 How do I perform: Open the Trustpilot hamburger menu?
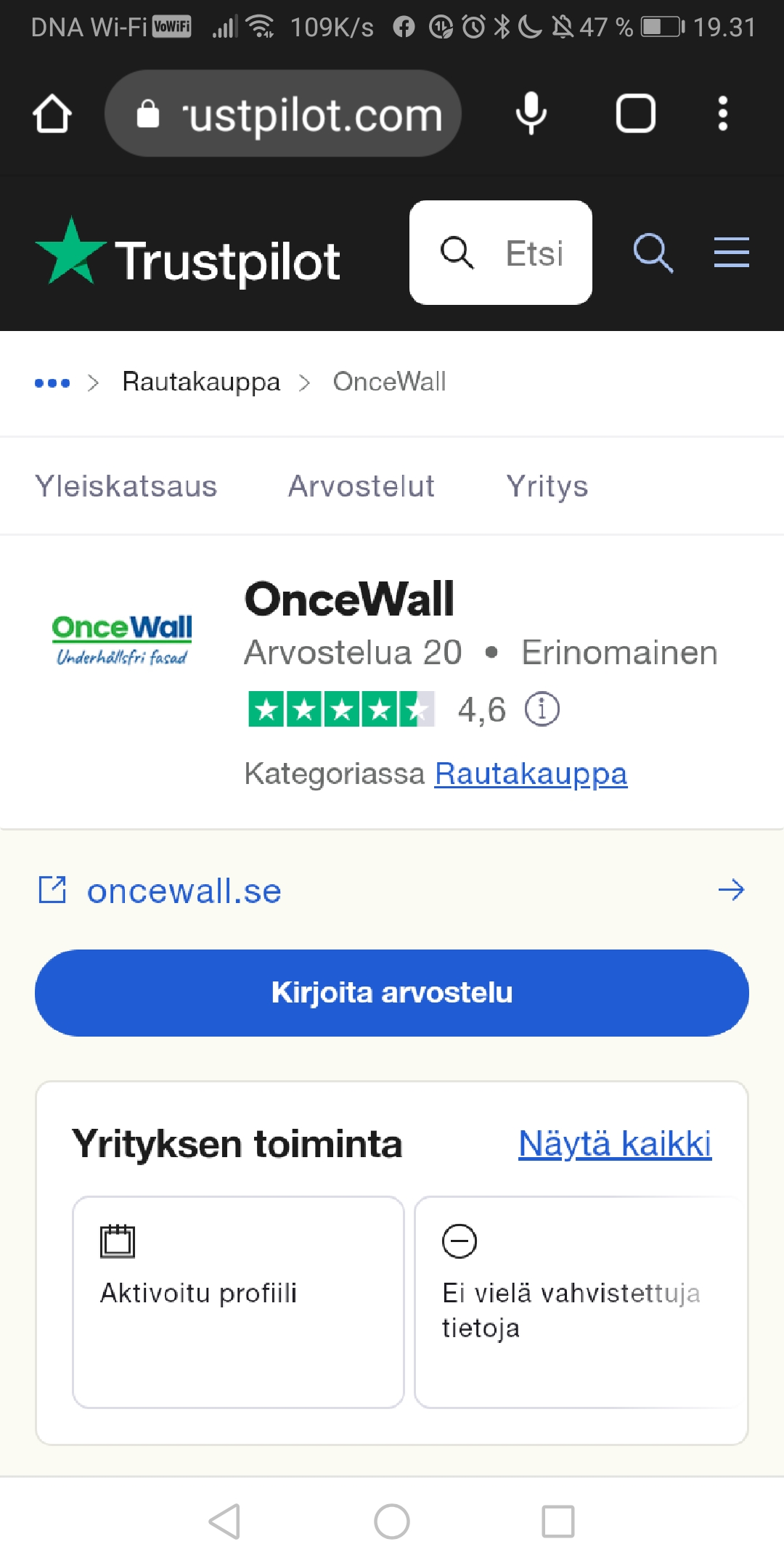point(731,253)
